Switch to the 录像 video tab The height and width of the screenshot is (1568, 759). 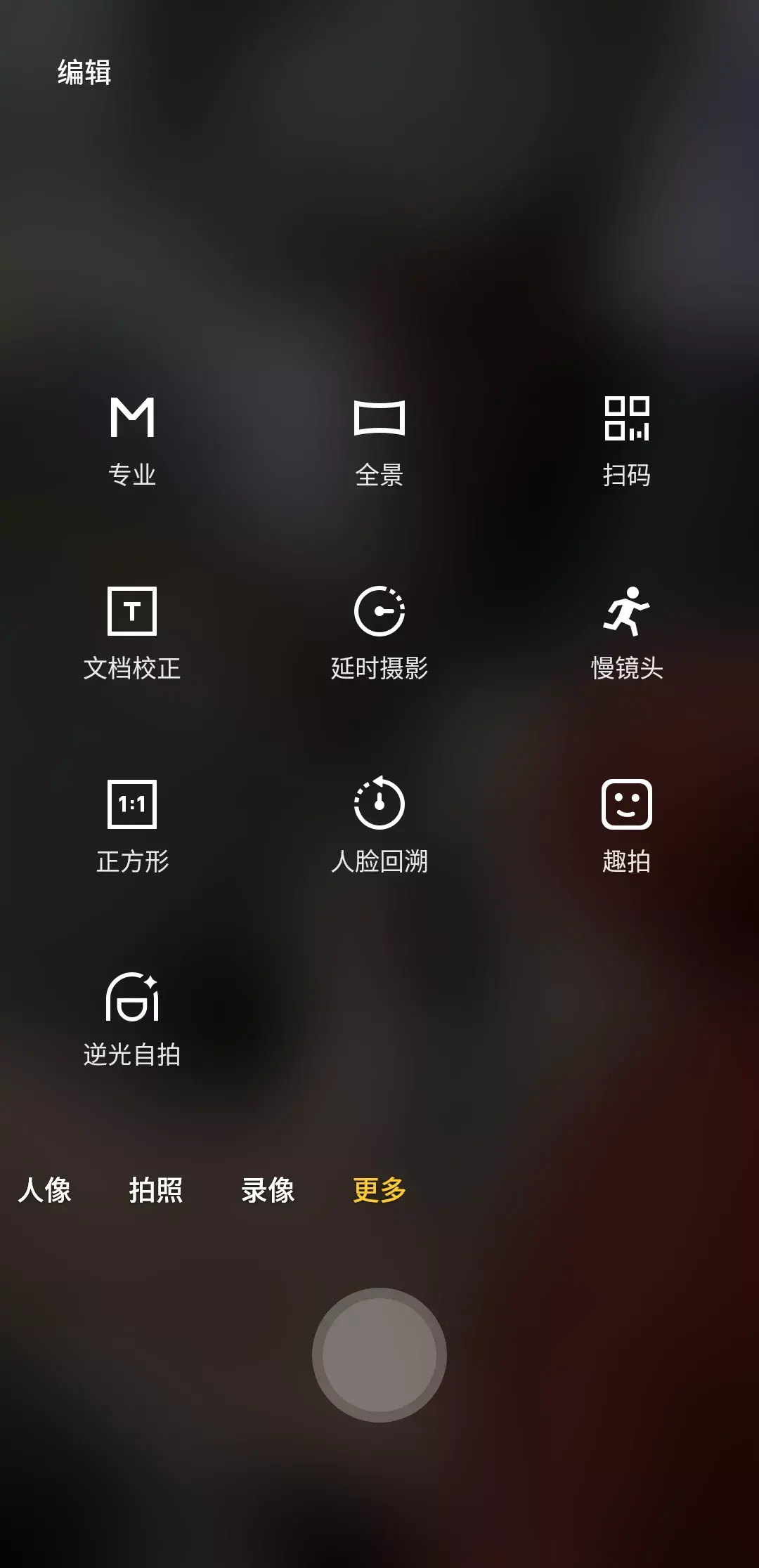pos(268,1190)
